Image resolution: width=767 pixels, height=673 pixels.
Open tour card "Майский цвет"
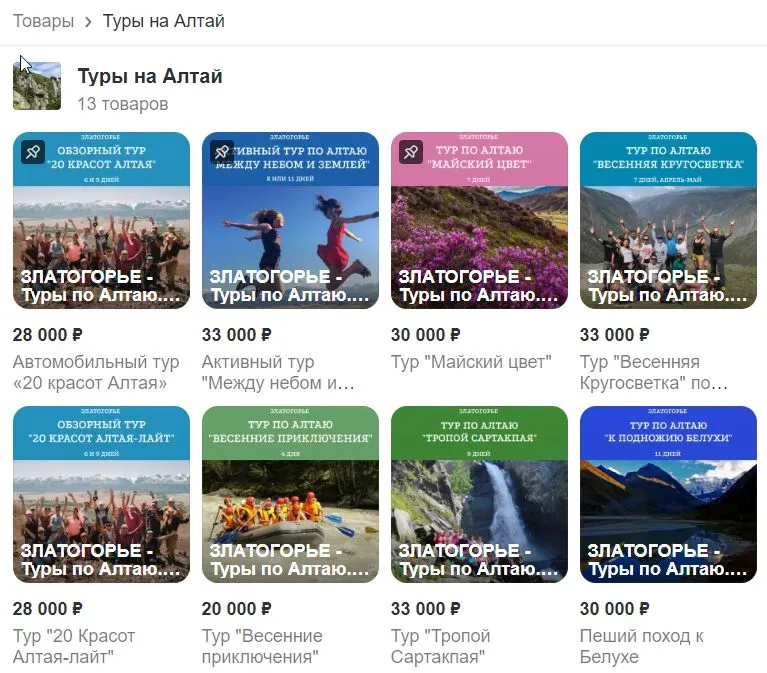[x=479, y=220]
